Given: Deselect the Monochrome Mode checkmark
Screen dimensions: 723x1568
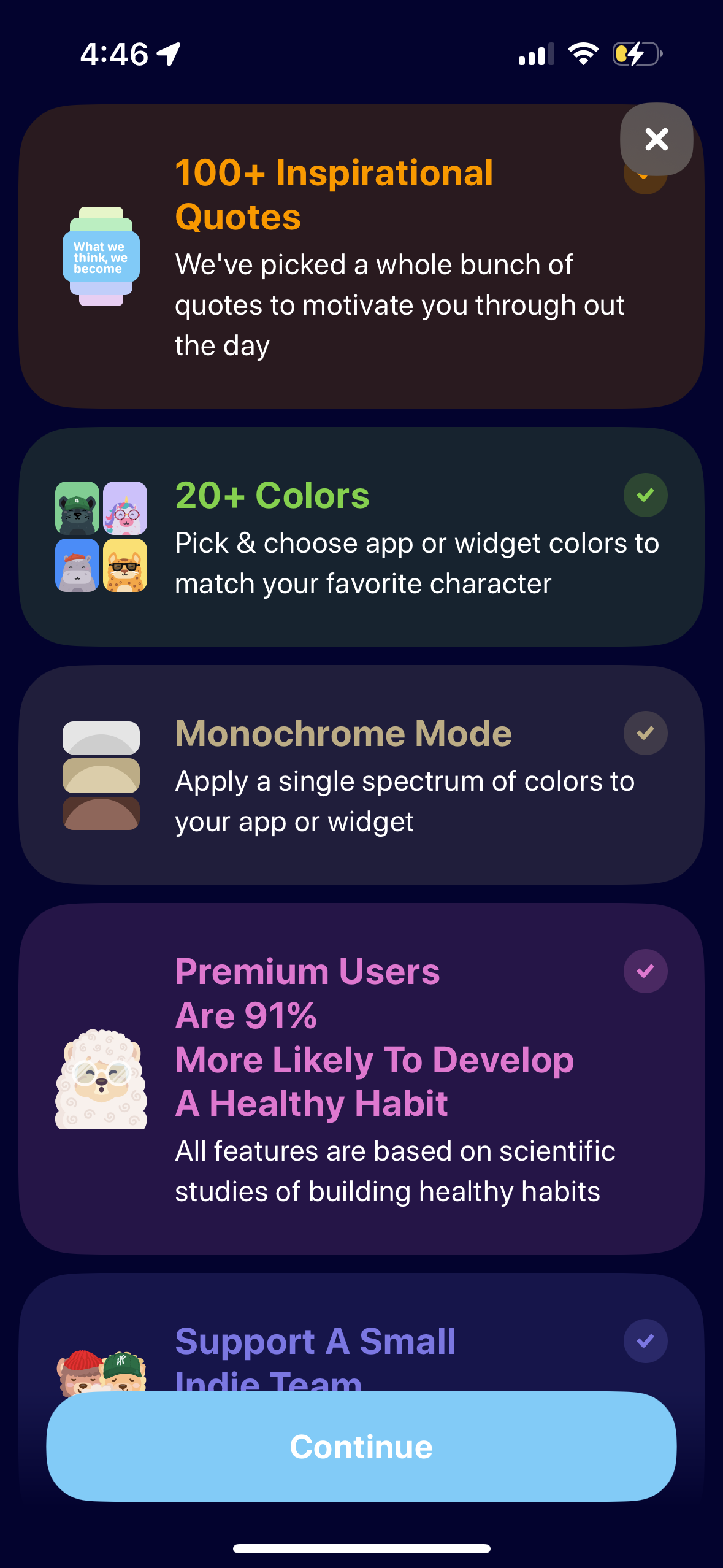Looking at the screenshot, I should 645,732.
